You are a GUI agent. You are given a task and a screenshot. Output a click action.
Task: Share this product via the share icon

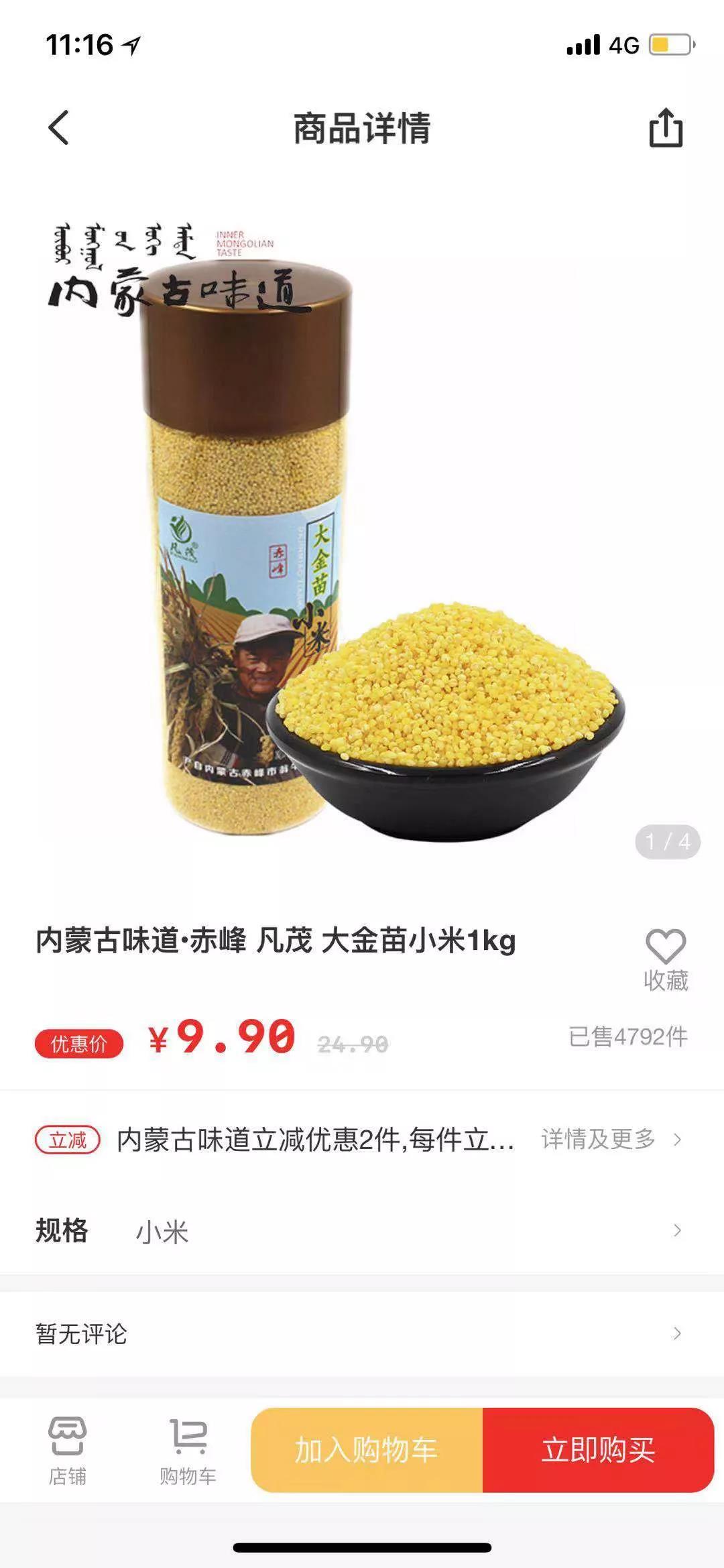666,127
